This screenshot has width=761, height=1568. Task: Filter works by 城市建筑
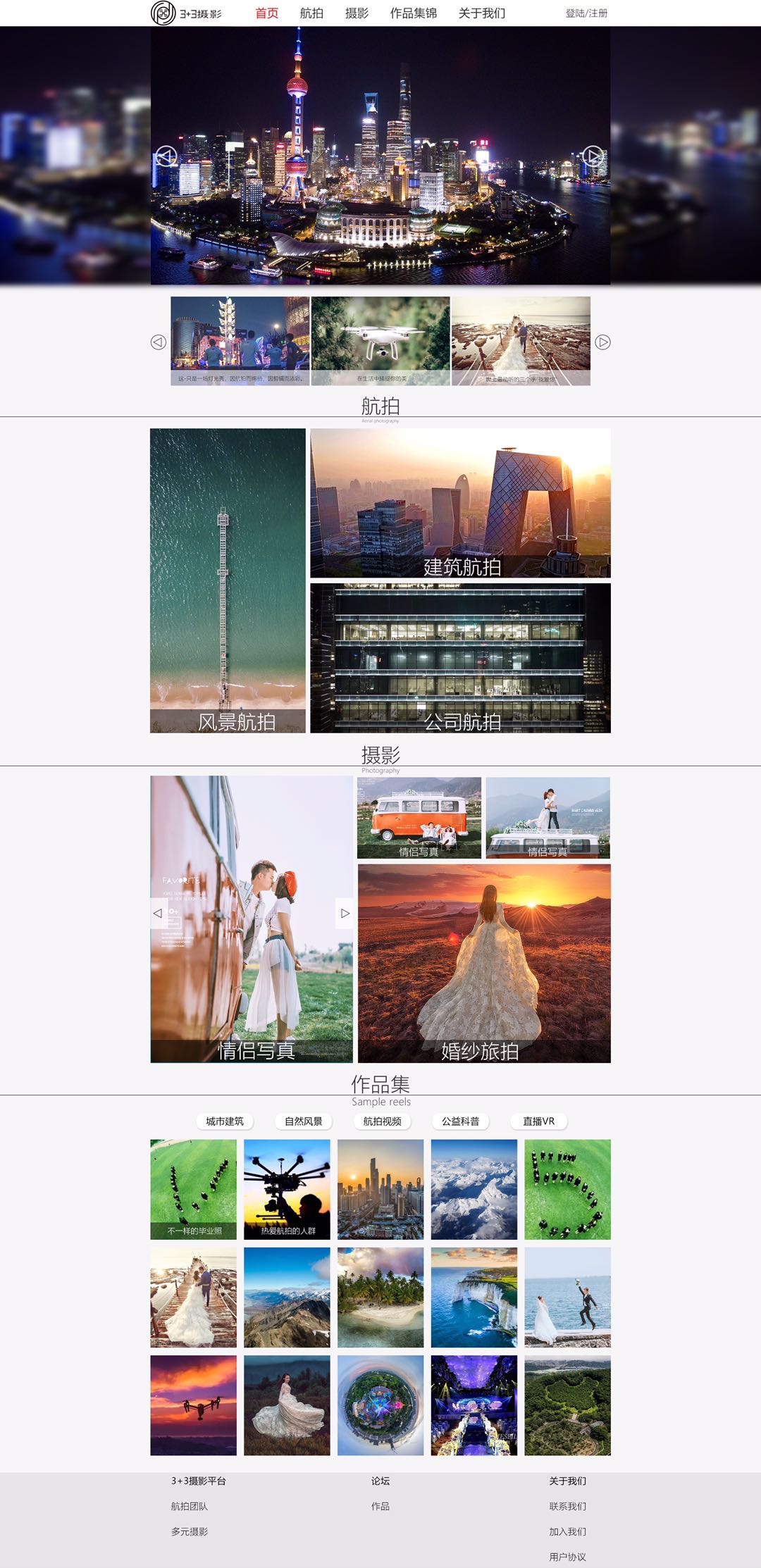(x=225, y=1121)
